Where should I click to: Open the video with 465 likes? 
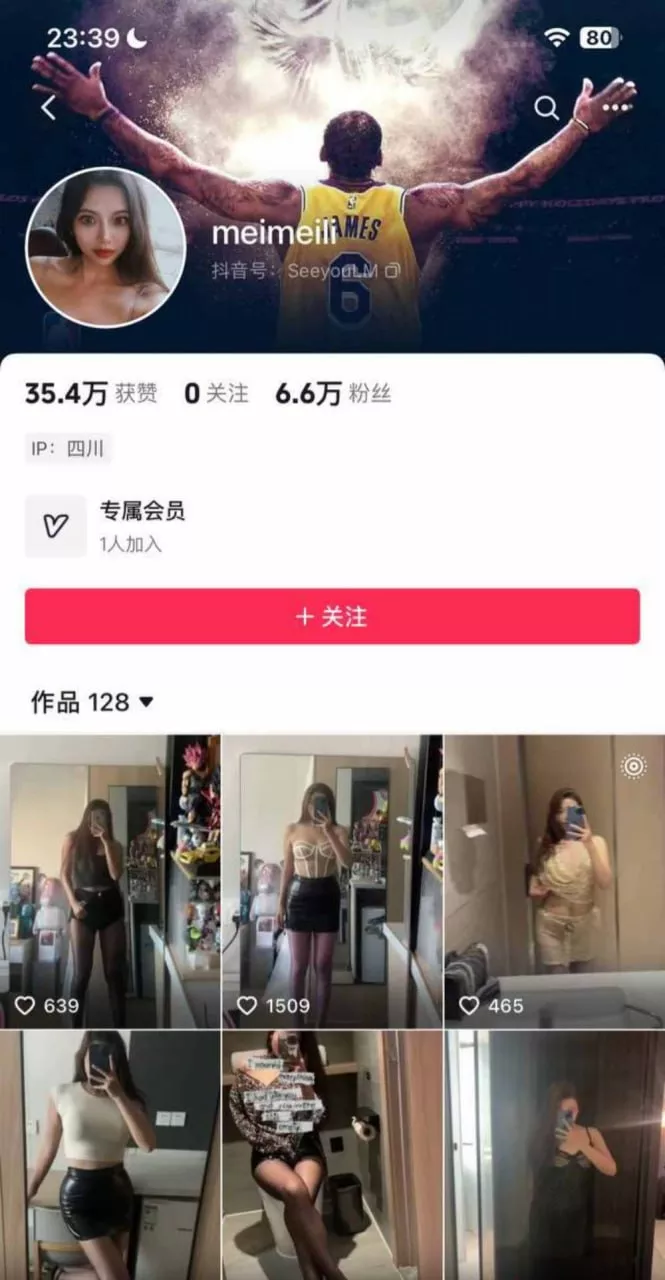[554, 881]
